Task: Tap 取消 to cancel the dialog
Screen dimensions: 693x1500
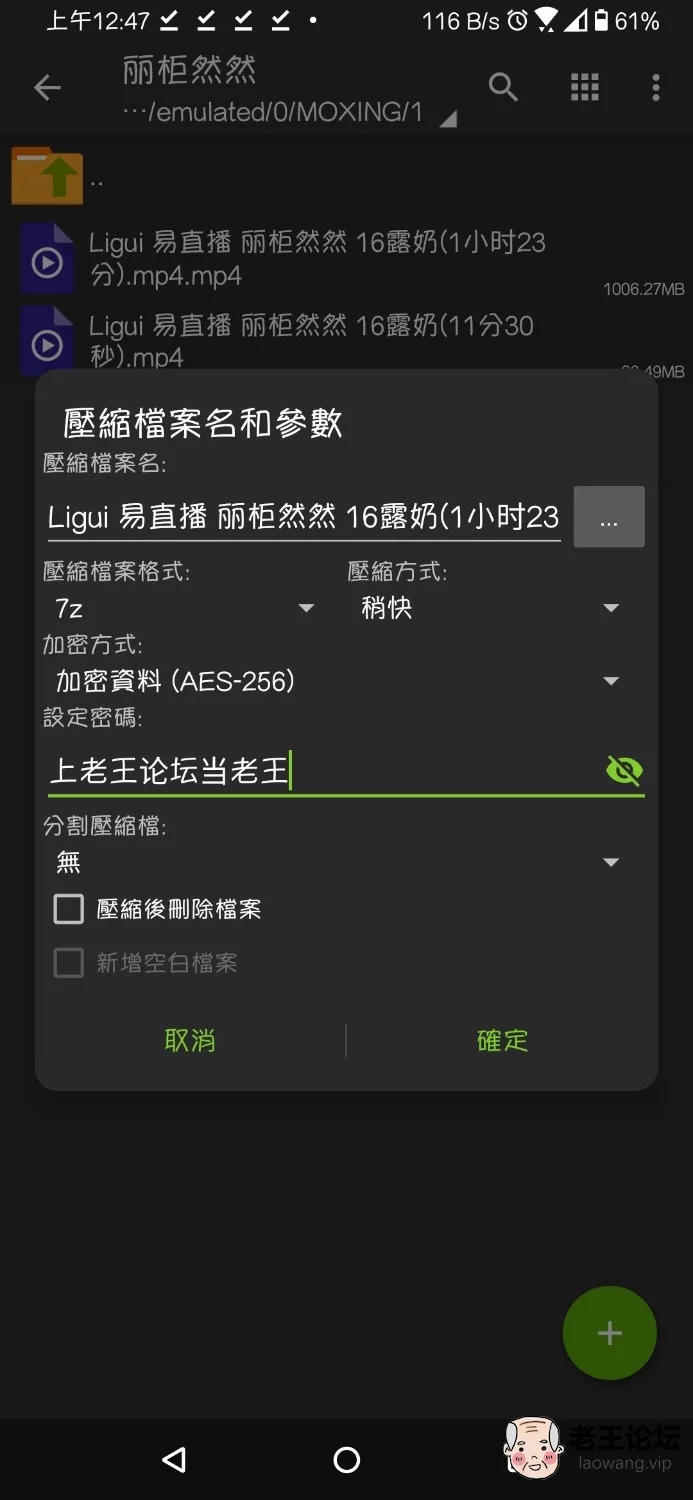Action: 190,1040
